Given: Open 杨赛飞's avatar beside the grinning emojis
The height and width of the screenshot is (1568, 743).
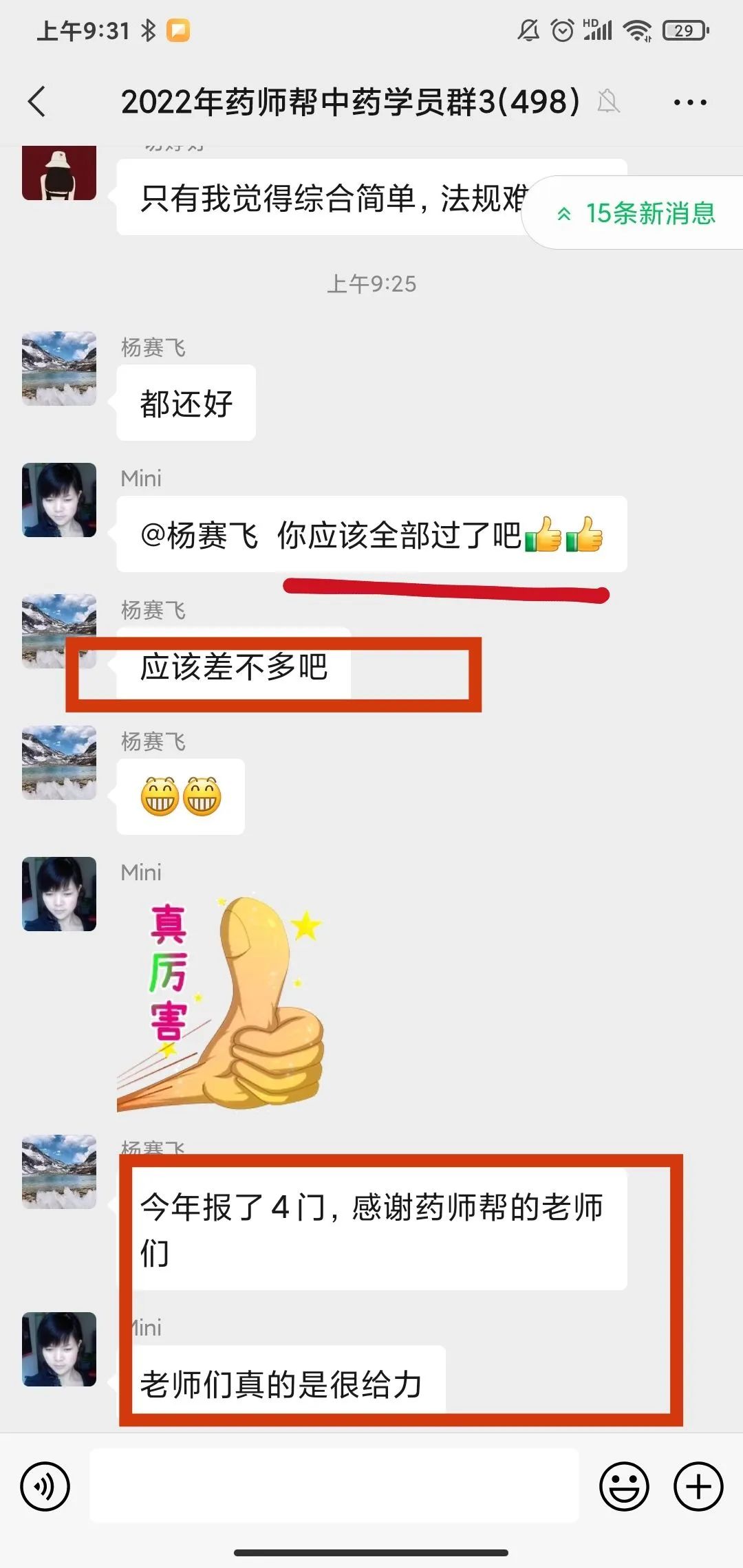Looking at the screenshot, I should pos(59,763).
